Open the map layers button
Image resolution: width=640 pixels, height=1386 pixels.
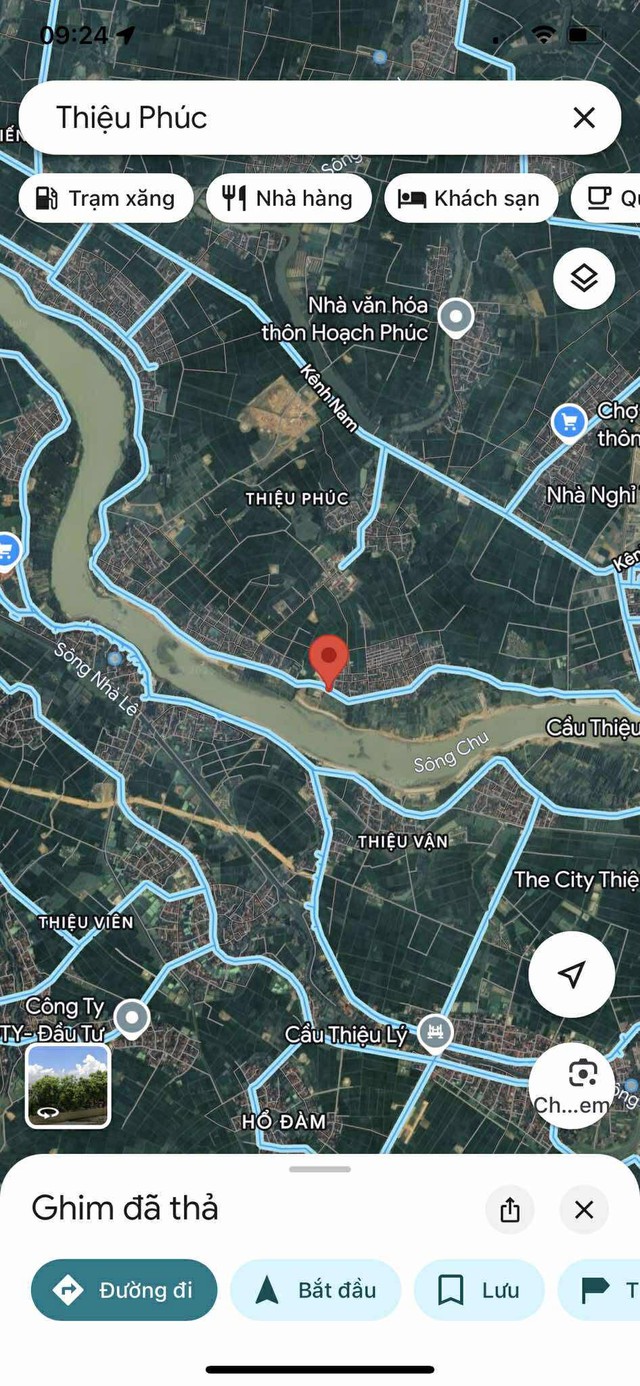point(583,278)
